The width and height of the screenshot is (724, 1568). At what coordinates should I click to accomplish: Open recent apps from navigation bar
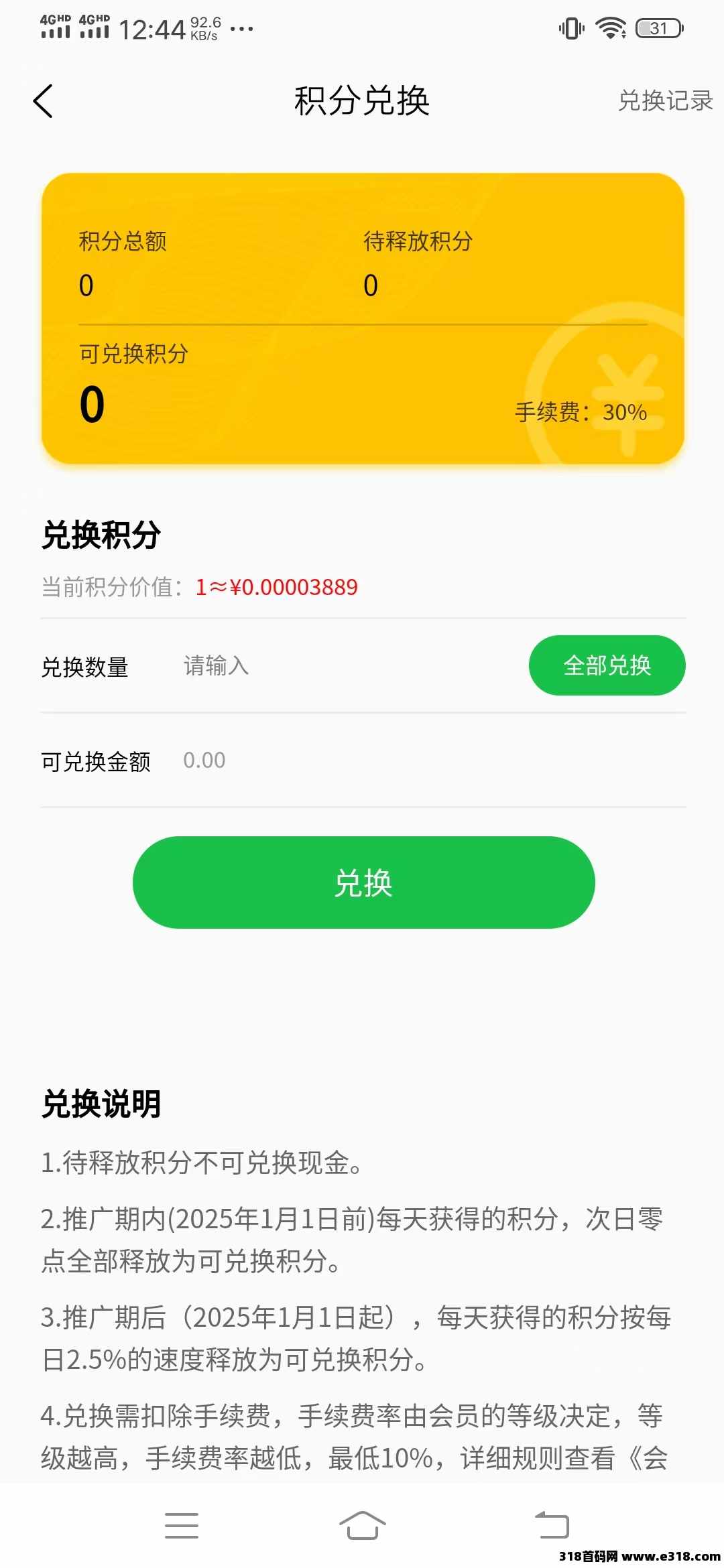click(182, 1526)
